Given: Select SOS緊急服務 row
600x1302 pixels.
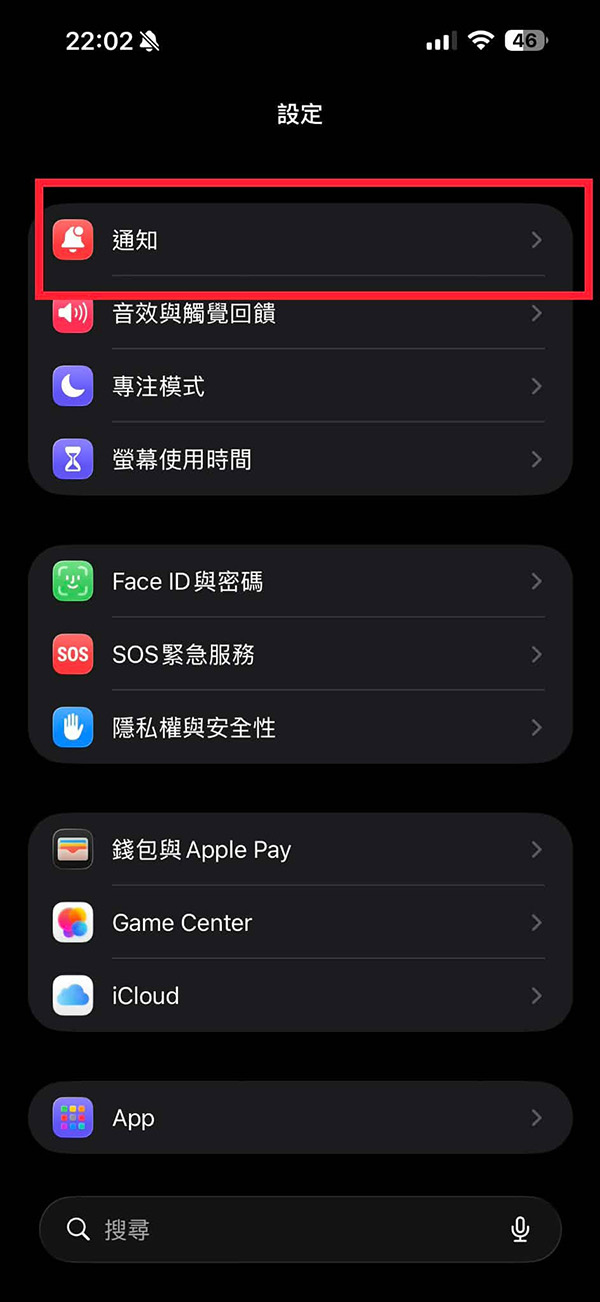Looking at the screenshot, I should pyautogui.click(x=300, y=654).
